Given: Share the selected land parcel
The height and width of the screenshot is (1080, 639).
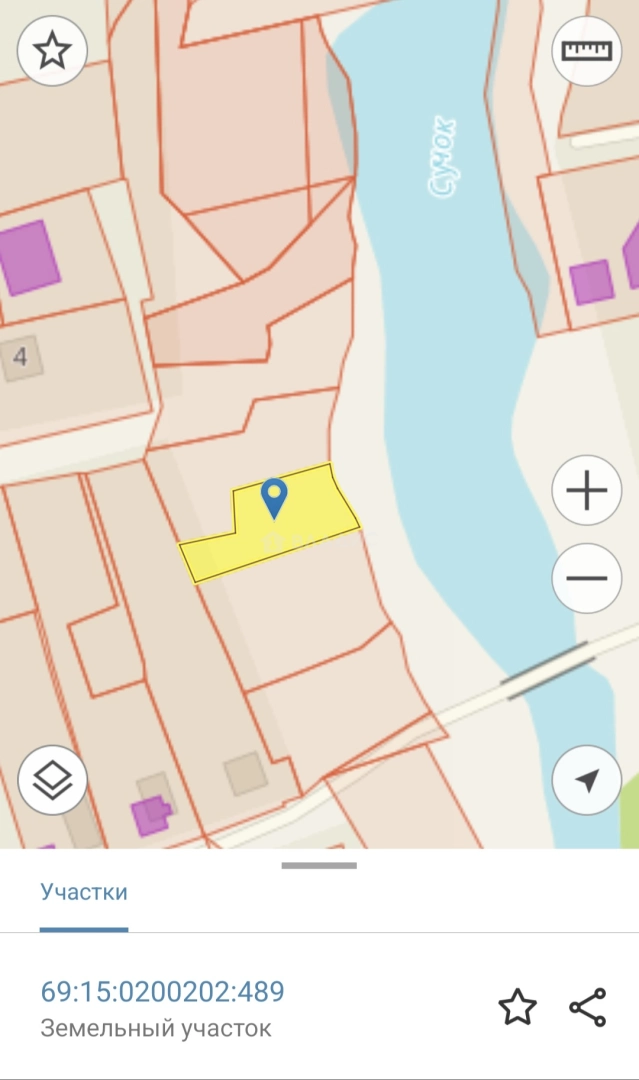Looking at the screenshot, I should click(587, 1007).
